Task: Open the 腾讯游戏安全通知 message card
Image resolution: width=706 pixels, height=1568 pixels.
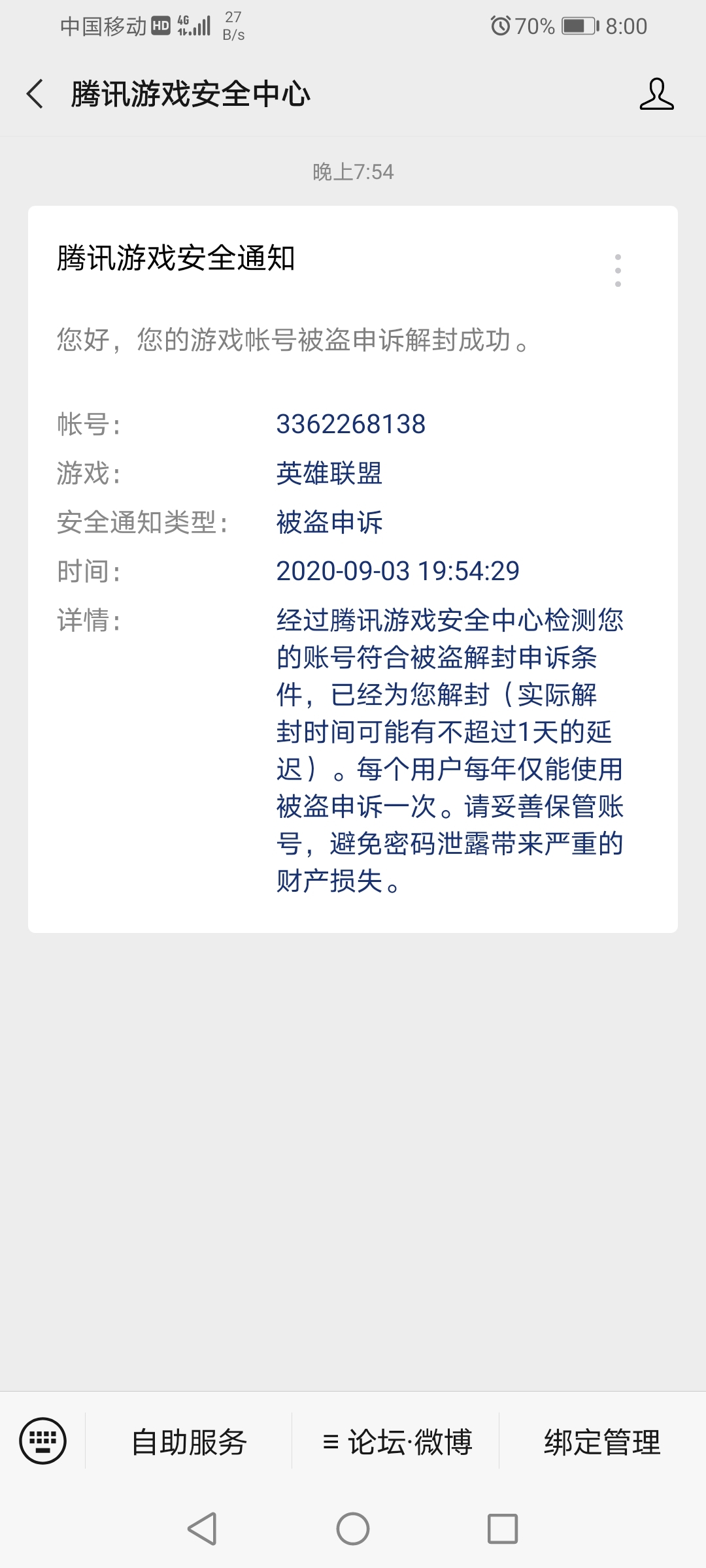Action: 353,569
